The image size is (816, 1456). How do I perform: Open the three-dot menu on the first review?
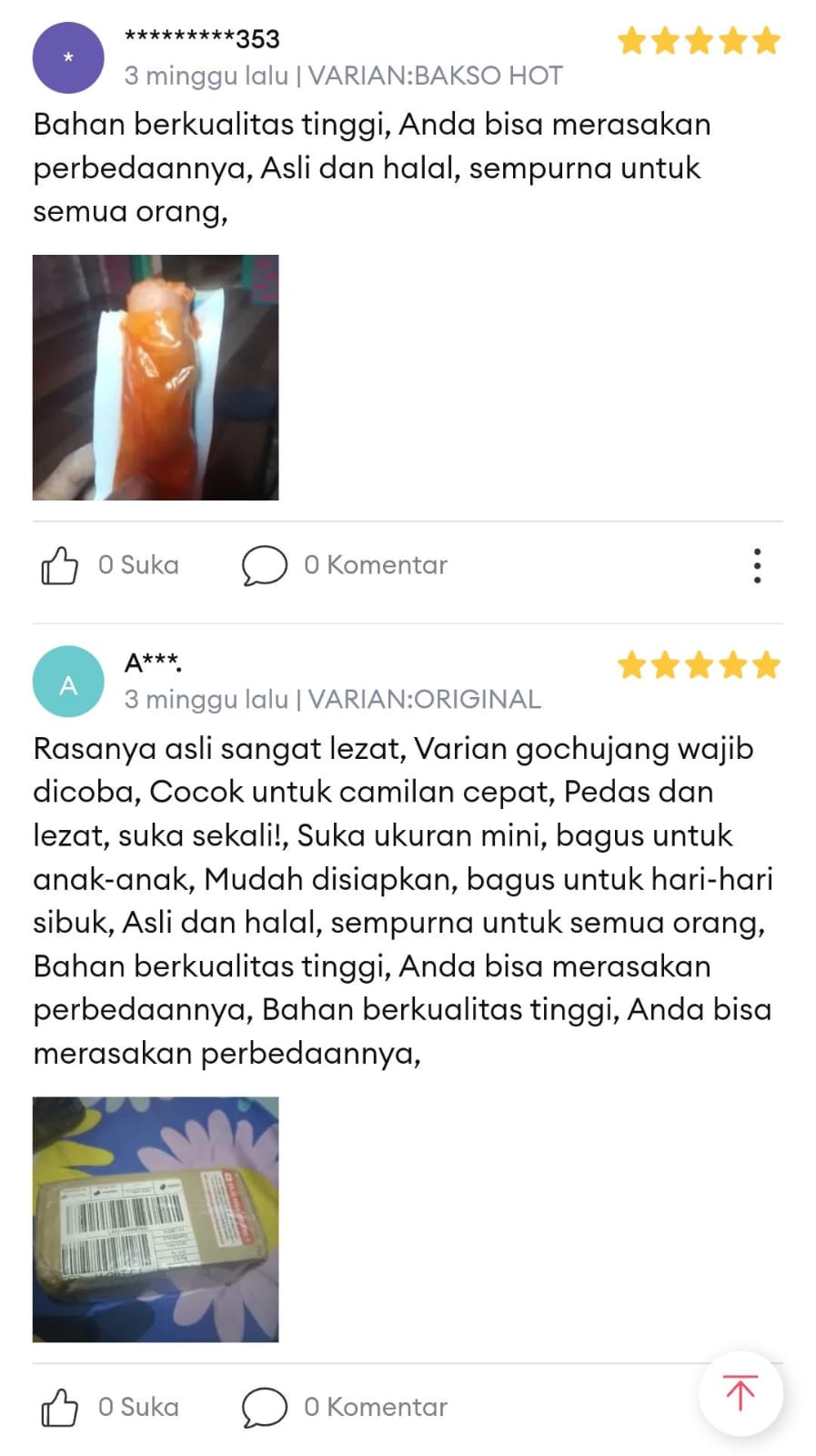click(757, 565)
